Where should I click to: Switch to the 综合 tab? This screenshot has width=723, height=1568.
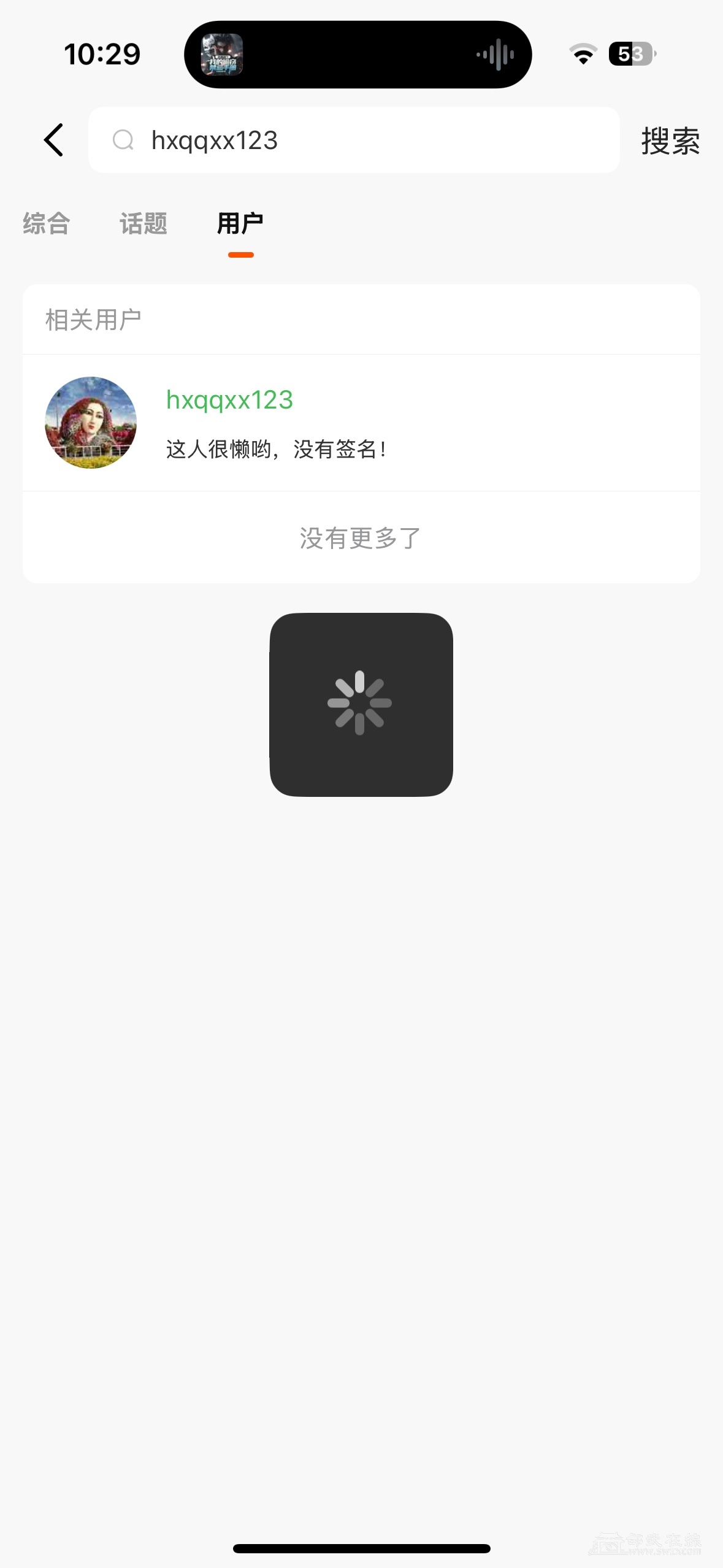pyautogui.click(x=47, y=224)
